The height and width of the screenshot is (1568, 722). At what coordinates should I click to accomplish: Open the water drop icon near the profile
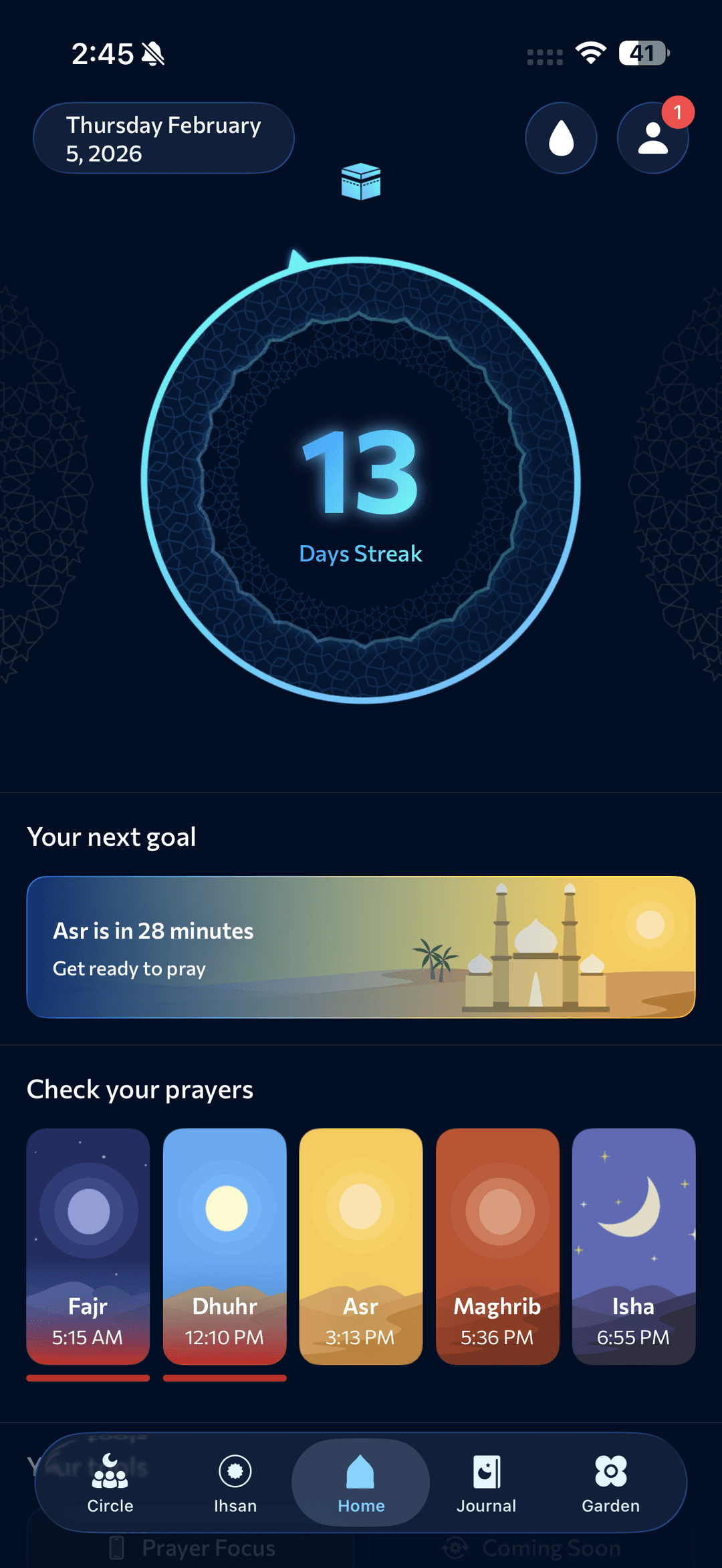pos(561,137)
